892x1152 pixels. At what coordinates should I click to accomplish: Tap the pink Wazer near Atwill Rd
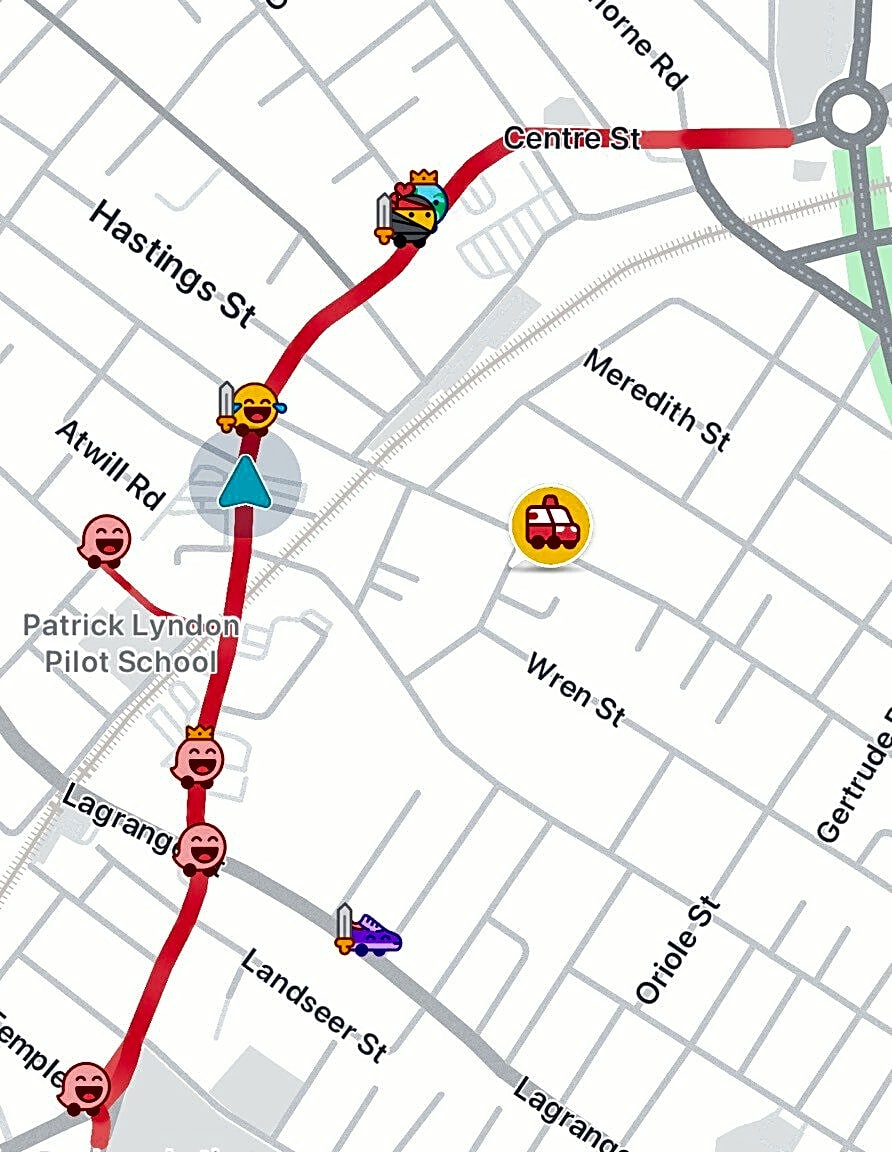point(105,541)
